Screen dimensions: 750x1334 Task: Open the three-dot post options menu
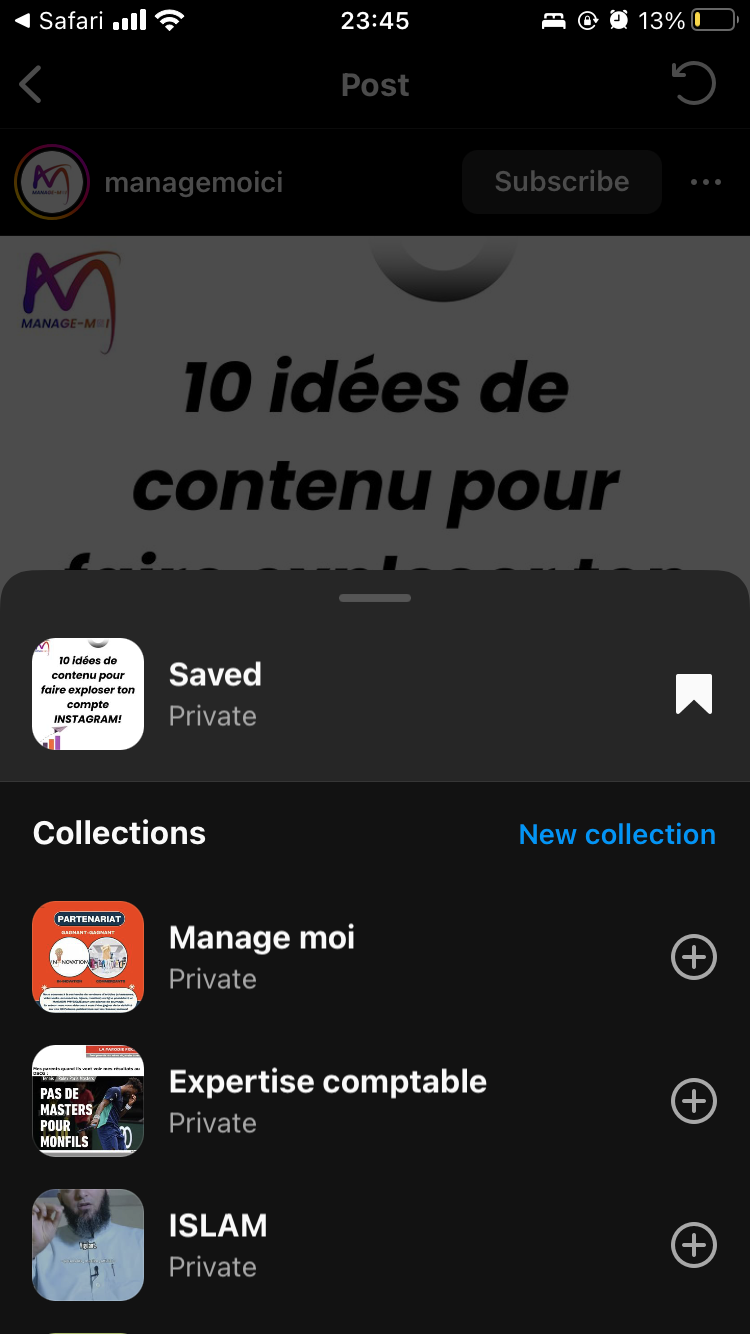pyautogui.click(x=705, y=182)
